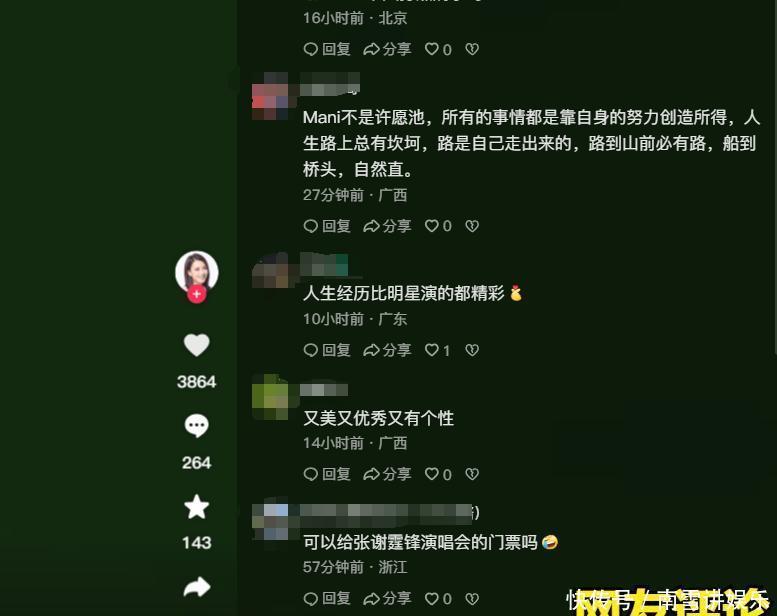Reply to the '又美又优秀又有个性' comment
Viewport: 777px width, 616px height.
tap(327, 474)
